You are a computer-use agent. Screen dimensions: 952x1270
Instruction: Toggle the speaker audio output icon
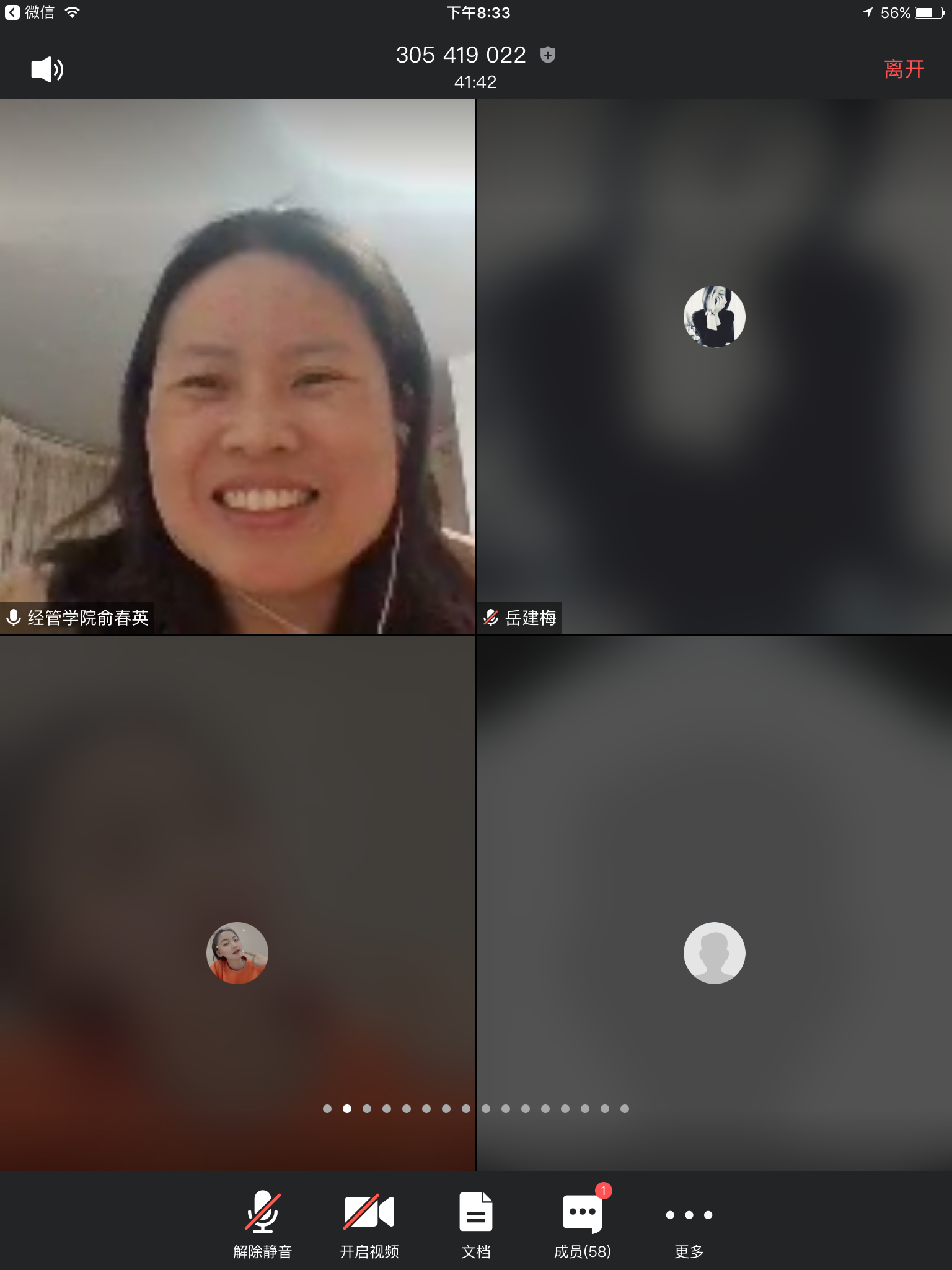point(47,69)
